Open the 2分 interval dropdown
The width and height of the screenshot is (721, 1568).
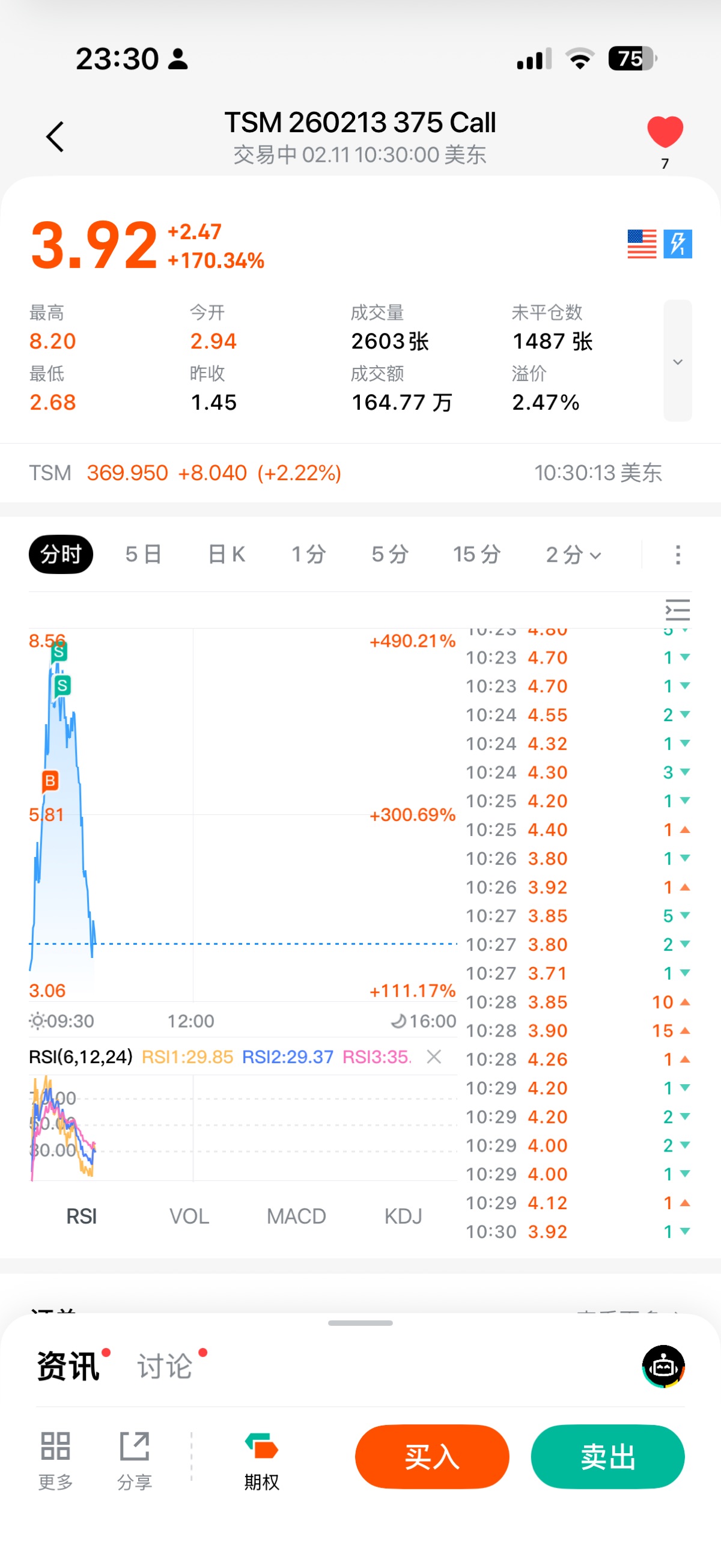click(573, 555)
